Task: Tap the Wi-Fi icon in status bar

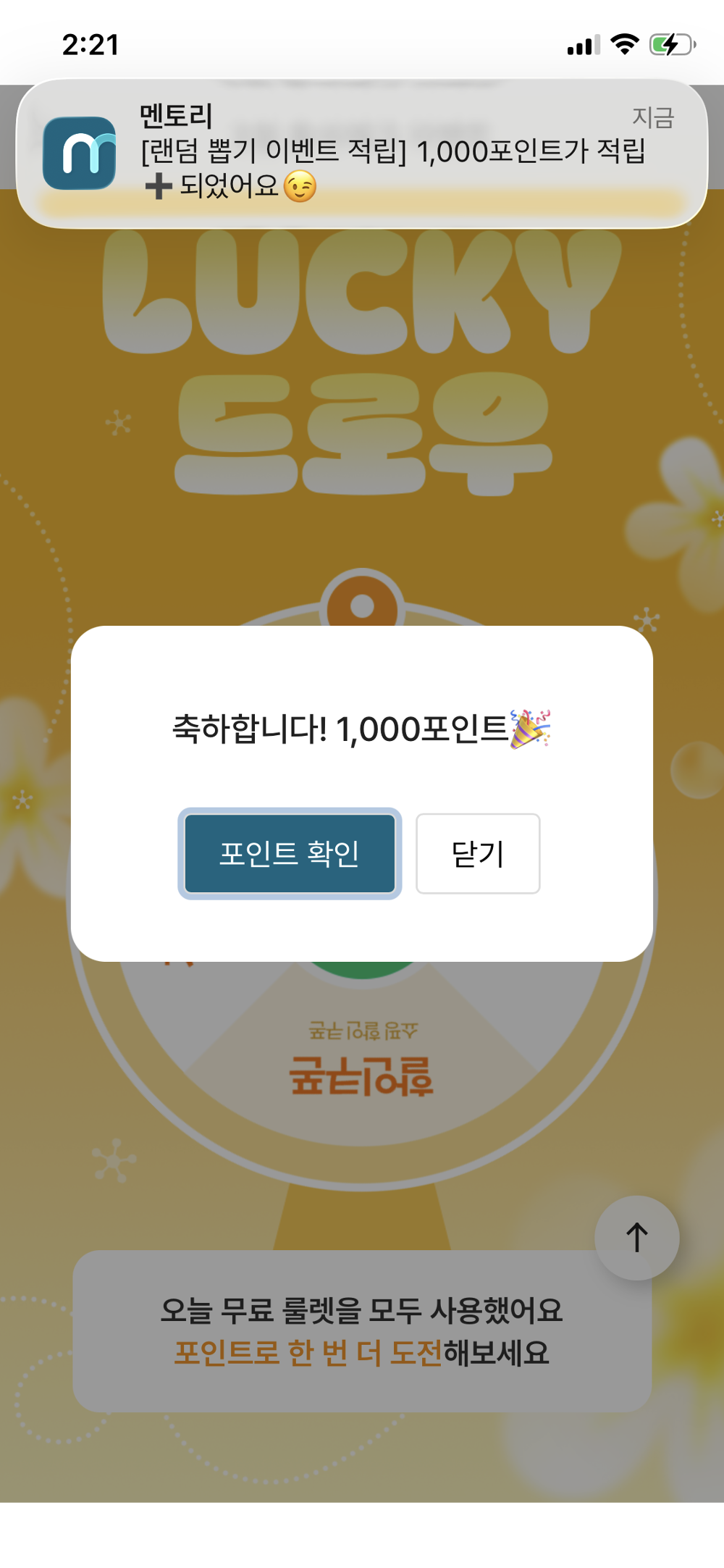Action: (x=624, y=46)
